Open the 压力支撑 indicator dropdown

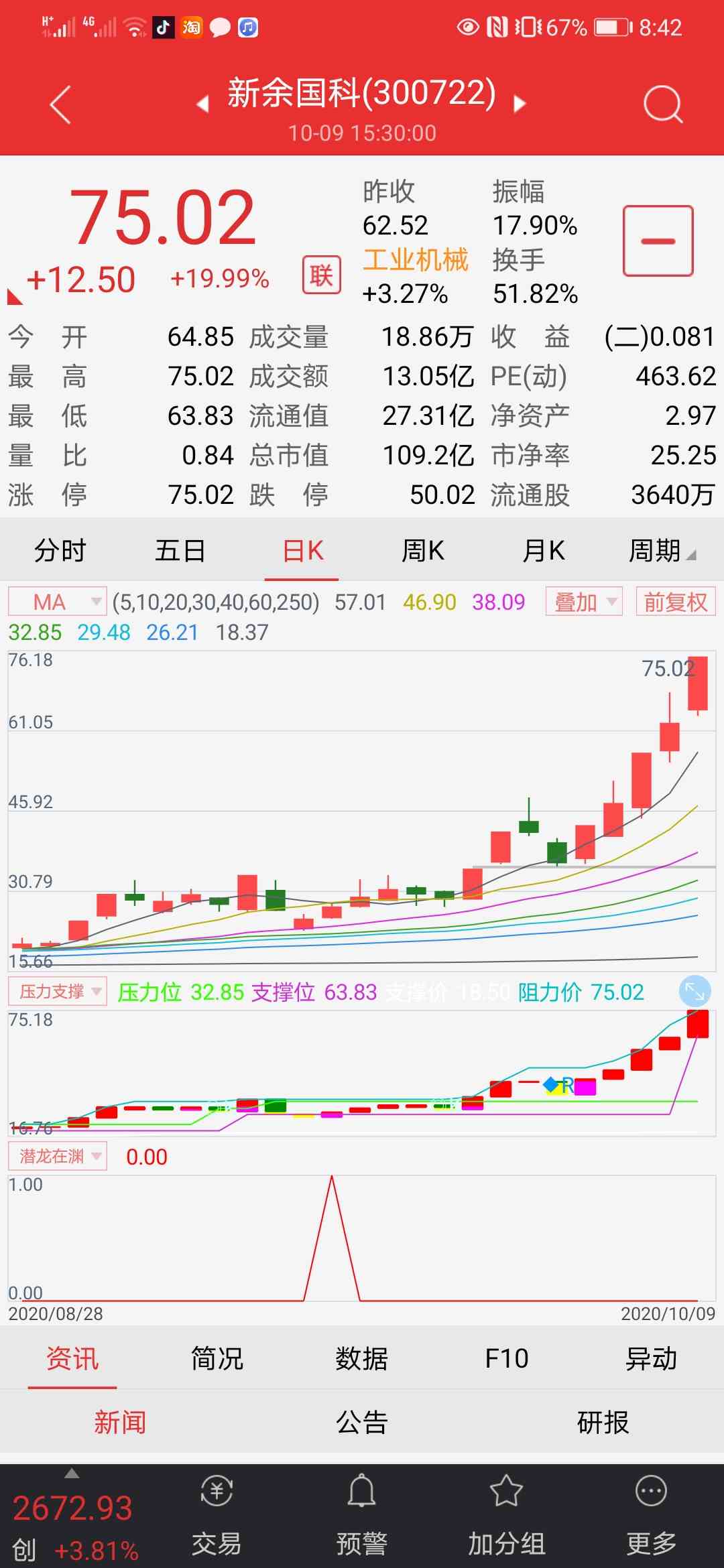tap(56, 992)
